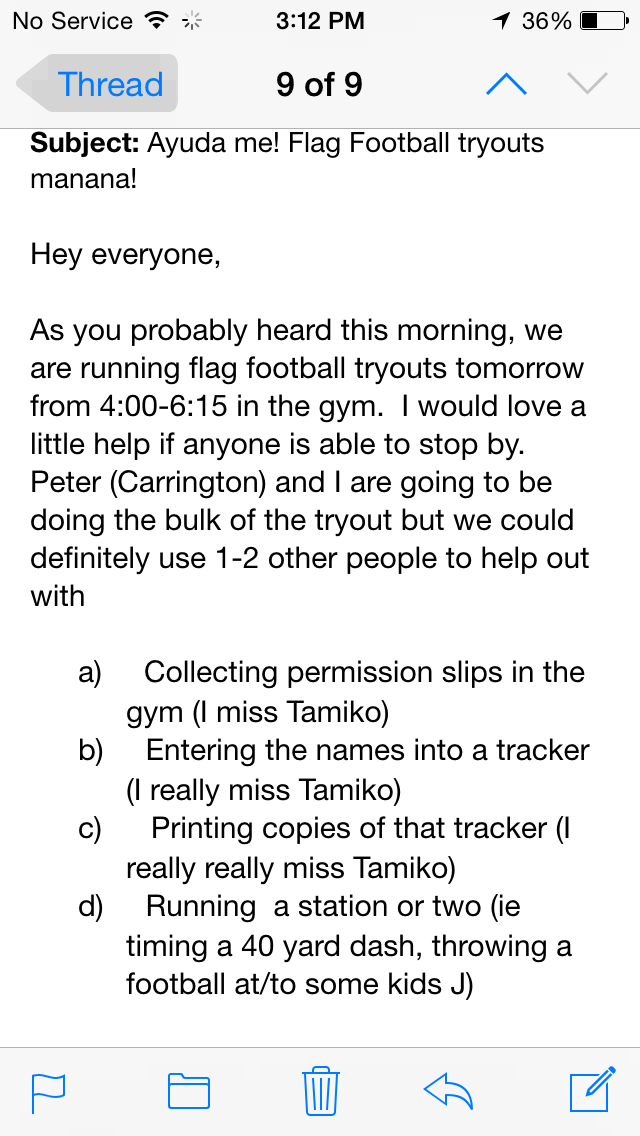Delete this email with the trash icon
The width and height of the screenshot is (640, 1136).
(320, 1090)
